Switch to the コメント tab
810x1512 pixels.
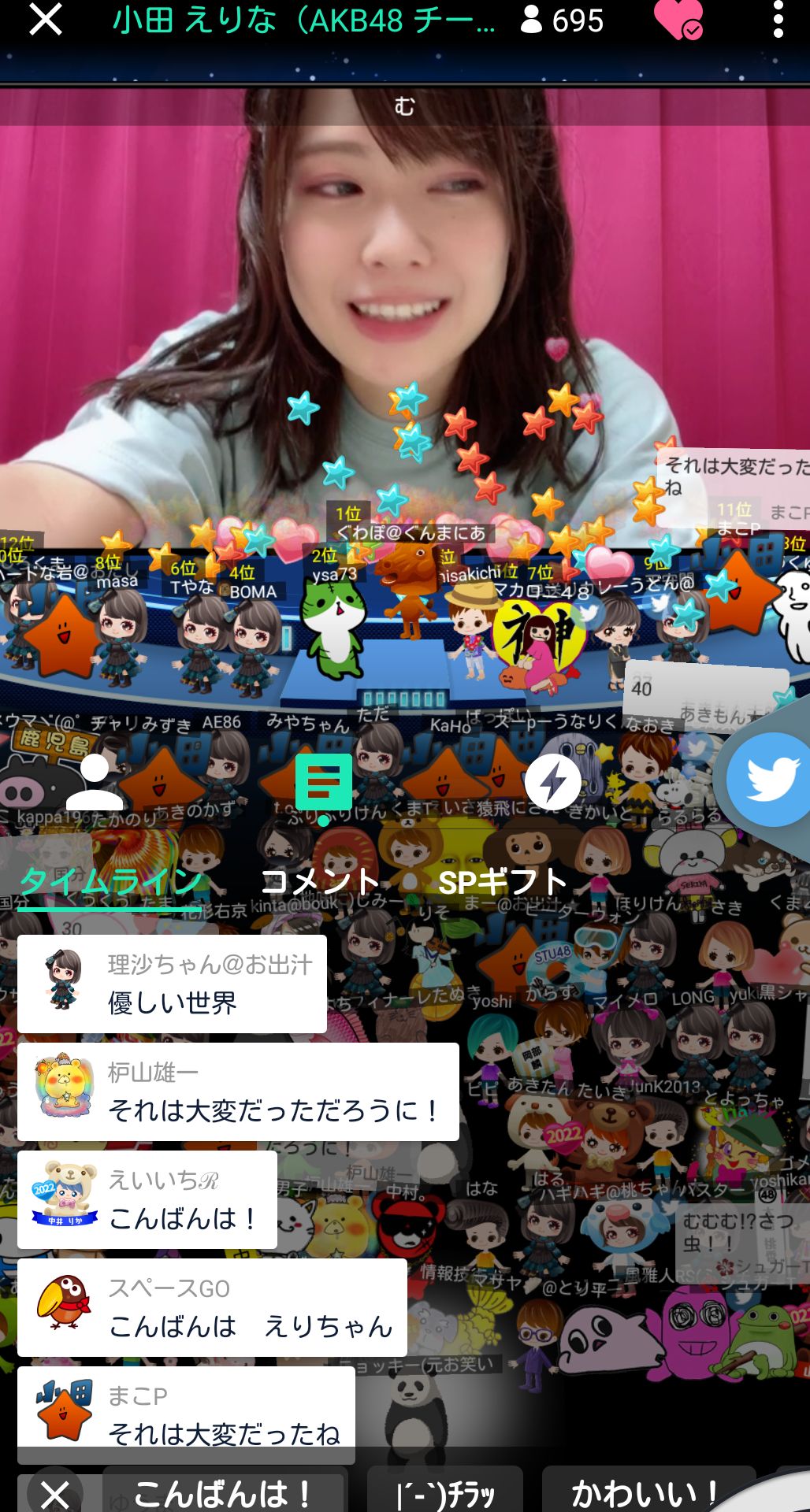[320, 882]
